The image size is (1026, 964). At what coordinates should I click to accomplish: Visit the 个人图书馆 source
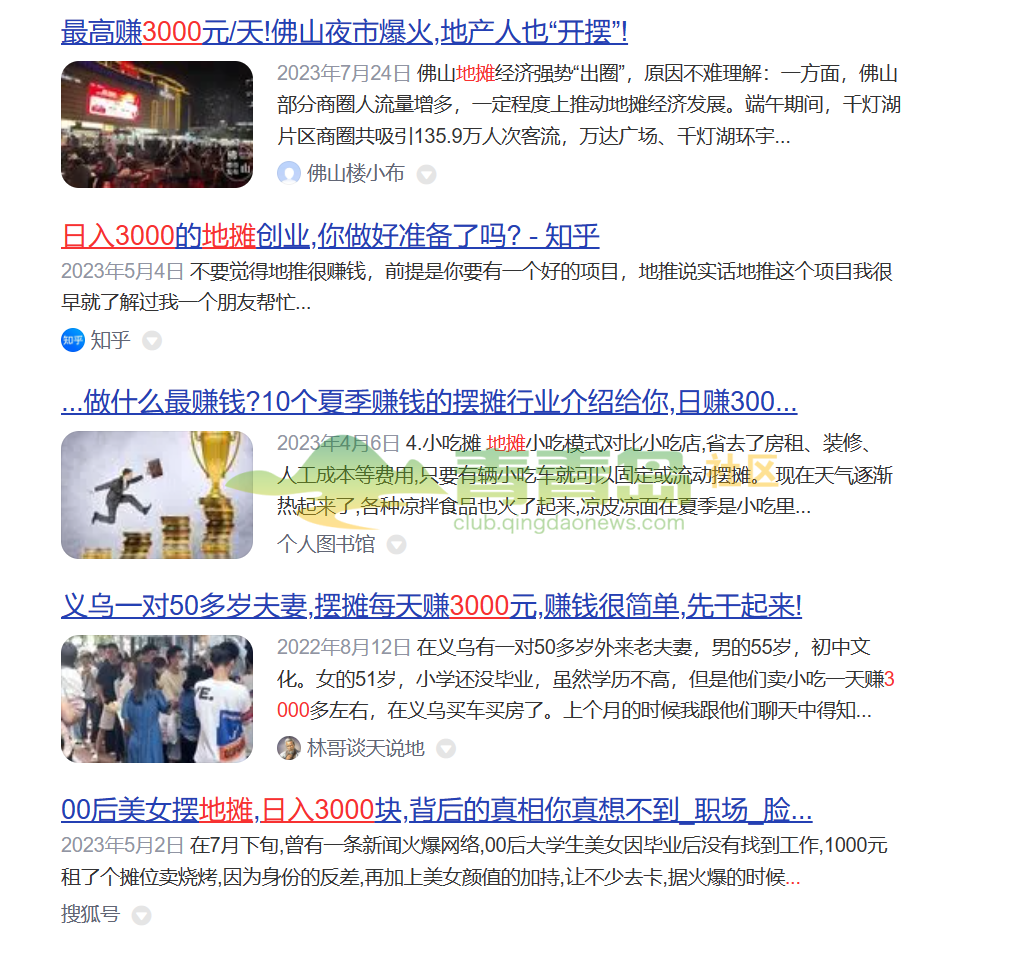[326, 544]
